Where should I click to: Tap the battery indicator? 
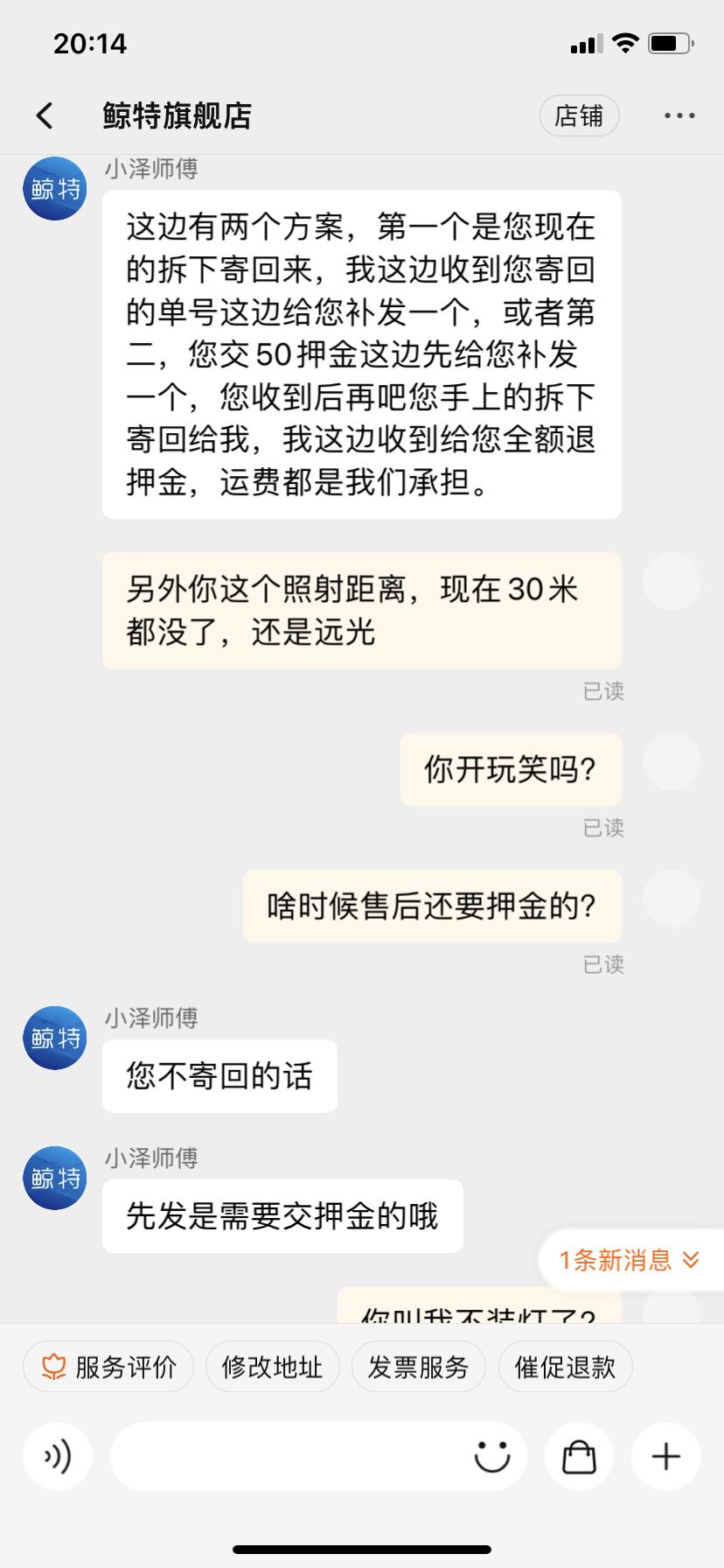[669, 43]
